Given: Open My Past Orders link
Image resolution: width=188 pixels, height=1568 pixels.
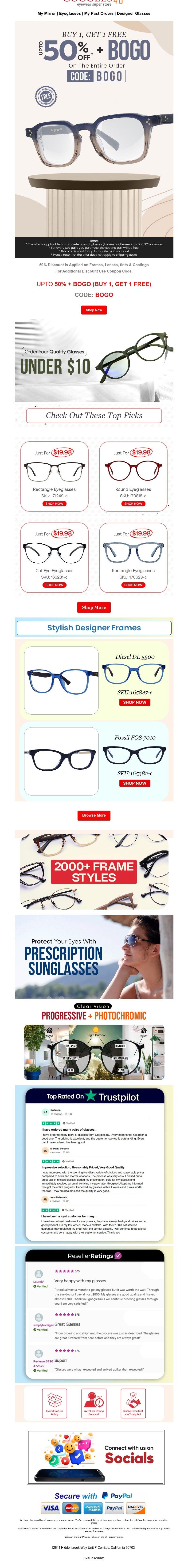Looking at the screenshot, I should tap(98, 13).
